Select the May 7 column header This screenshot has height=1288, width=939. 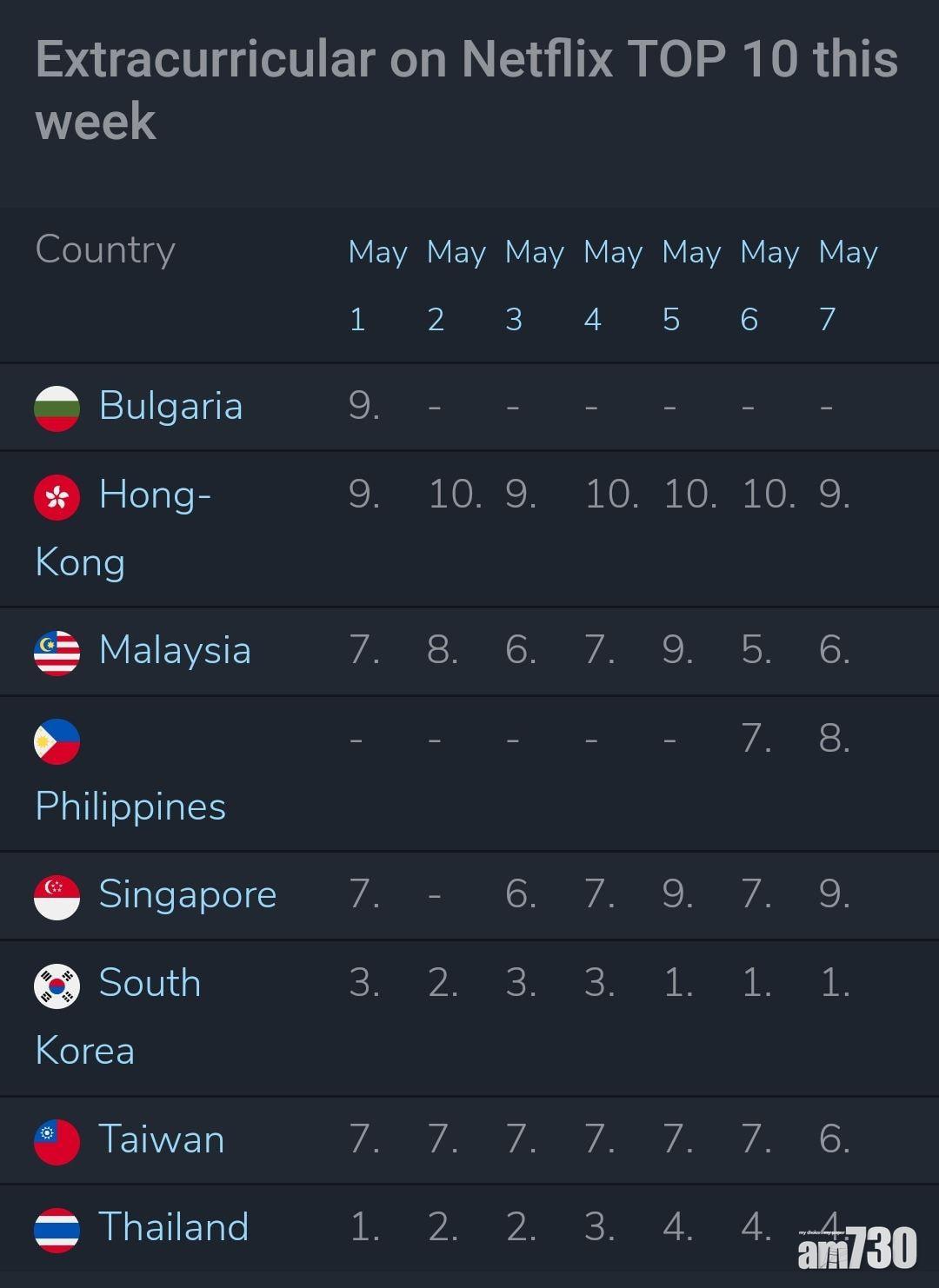coord(848,284)
